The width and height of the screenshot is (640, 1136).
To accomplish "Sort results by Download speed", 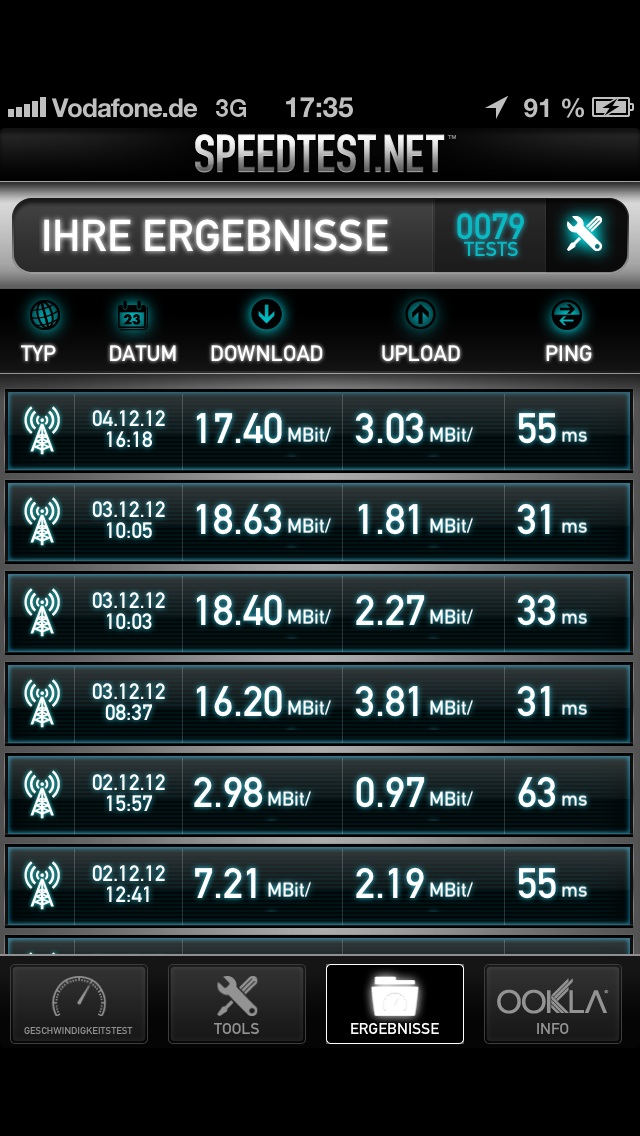I will pyautogui.click(x=266, y=333).
